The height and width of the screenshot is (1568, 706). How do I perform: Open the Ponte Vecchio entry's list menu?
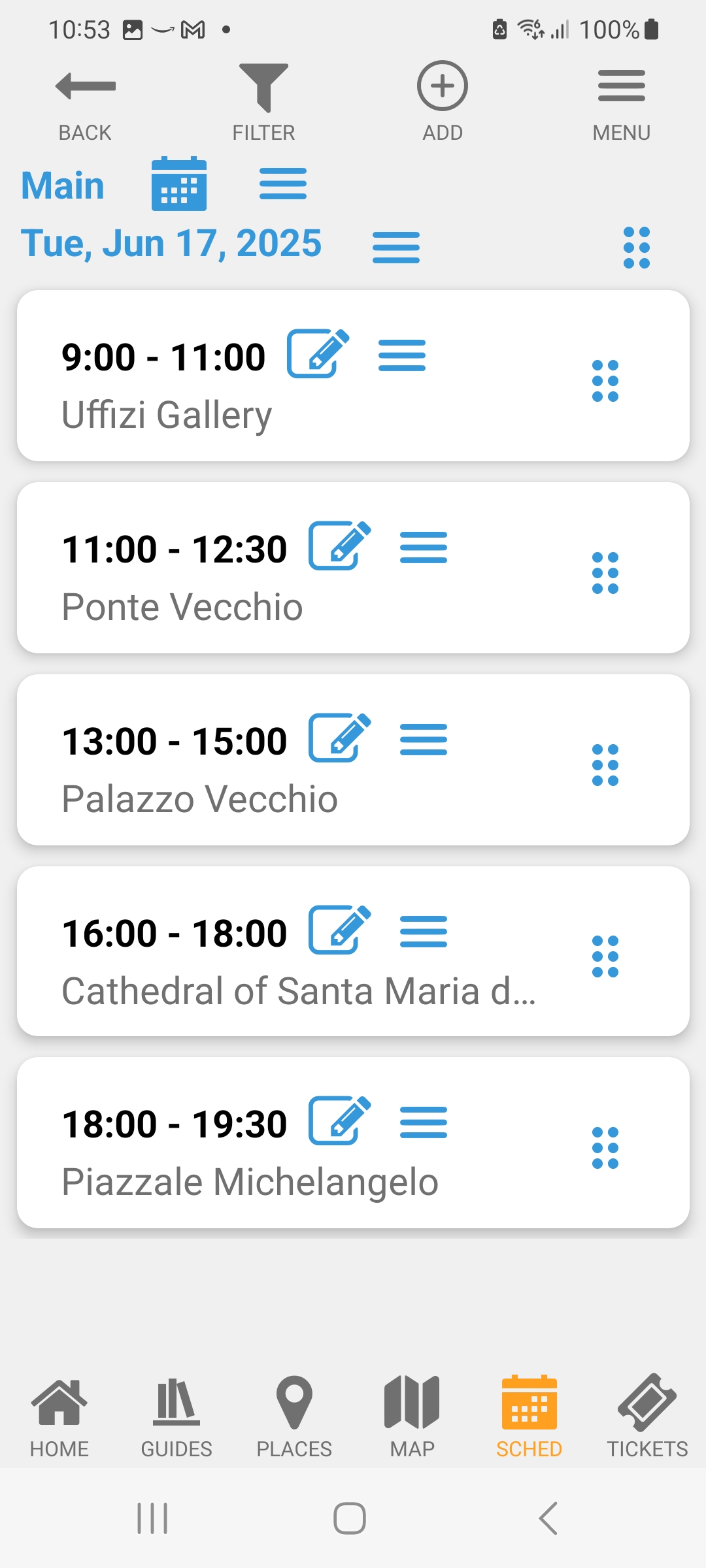pos(424,547)
